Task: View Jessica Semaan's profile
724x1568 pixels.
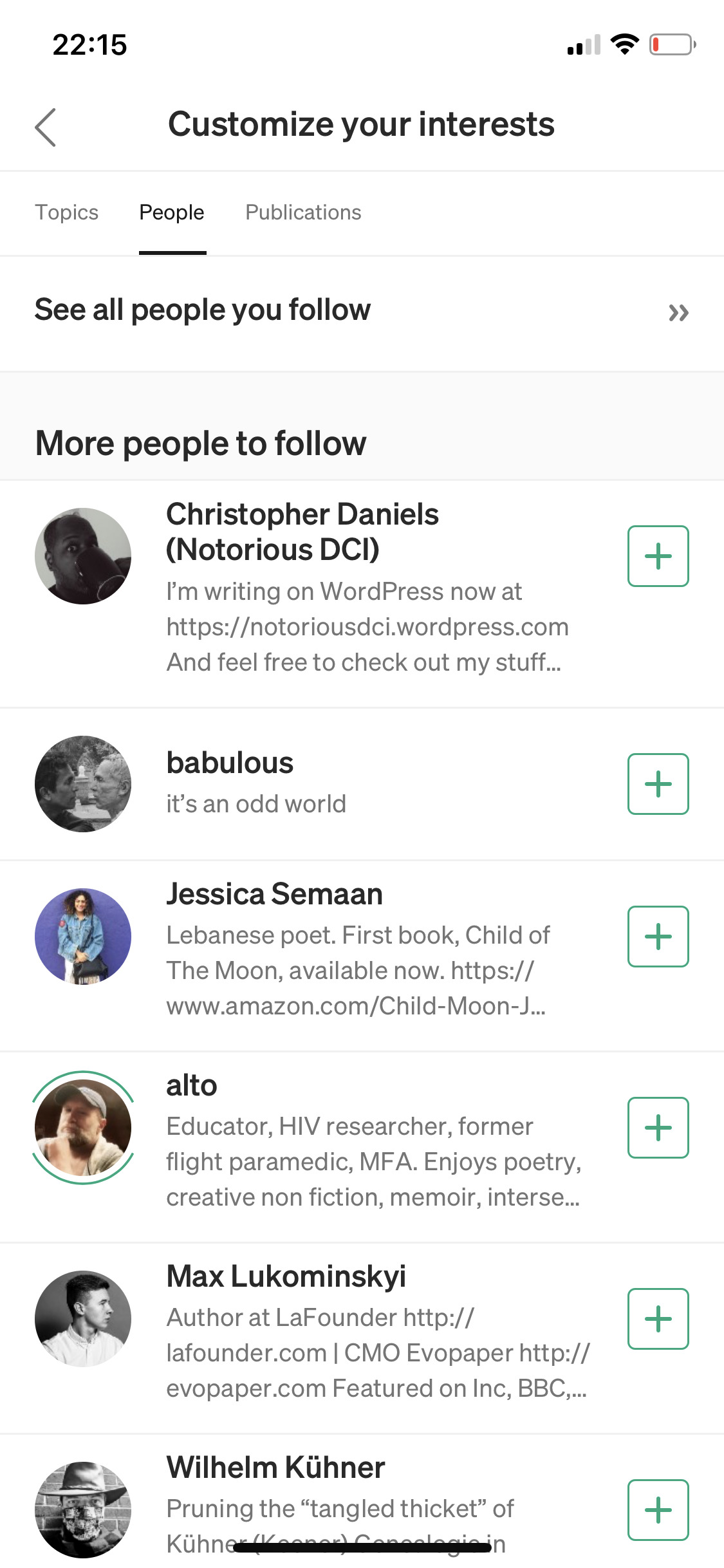Action: [274, 895]
